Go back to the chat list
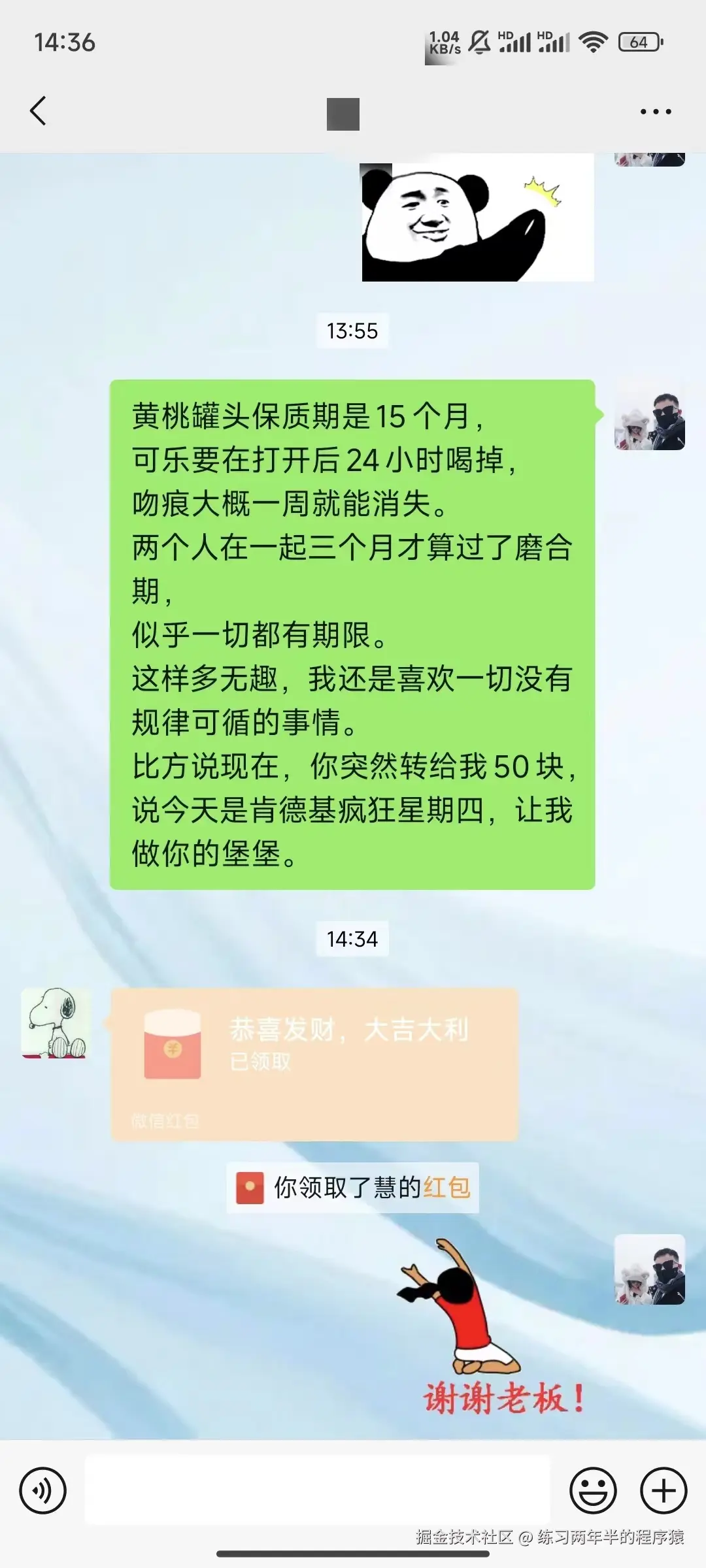 coord(39,111)
